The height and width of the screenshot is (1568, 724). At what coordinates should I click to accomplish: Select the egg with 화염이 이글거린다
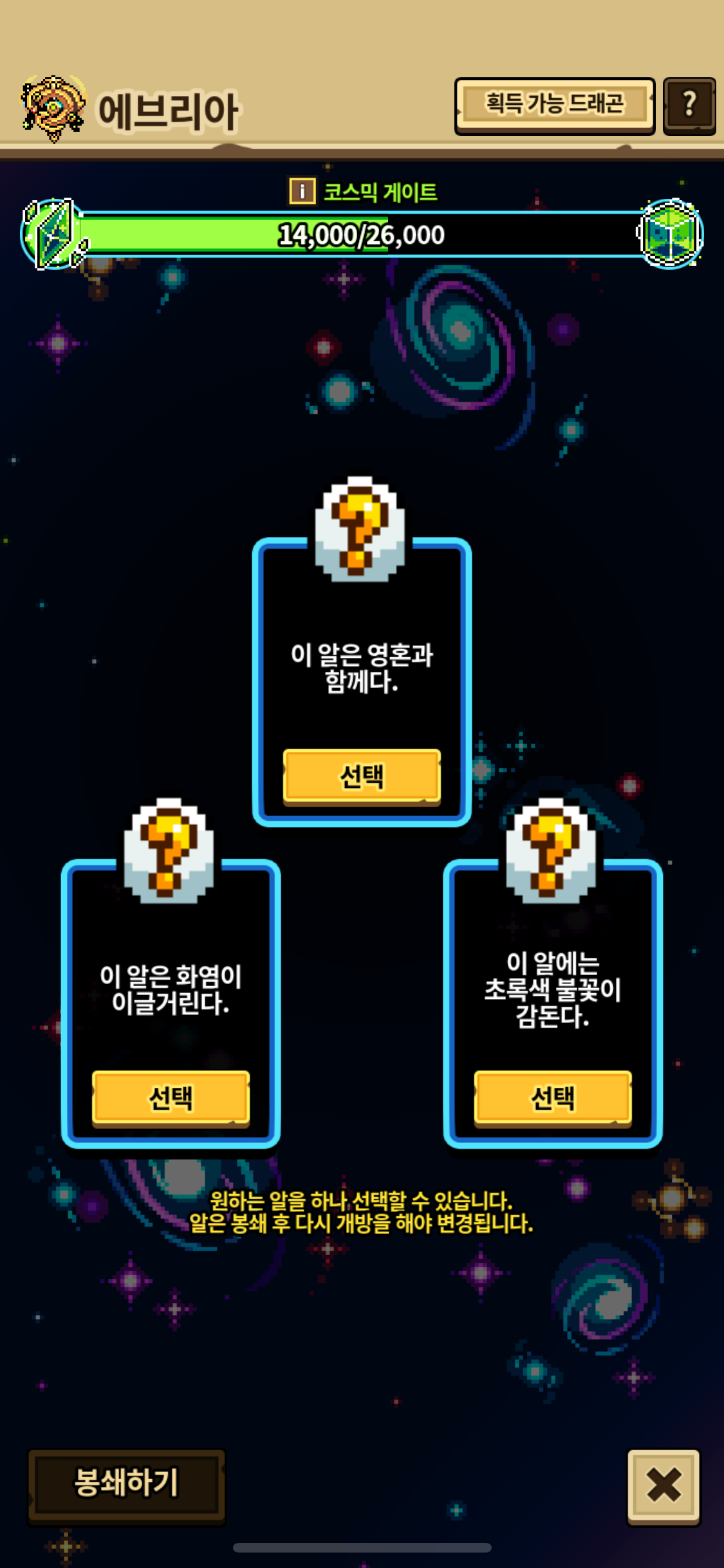point(171,1099)
